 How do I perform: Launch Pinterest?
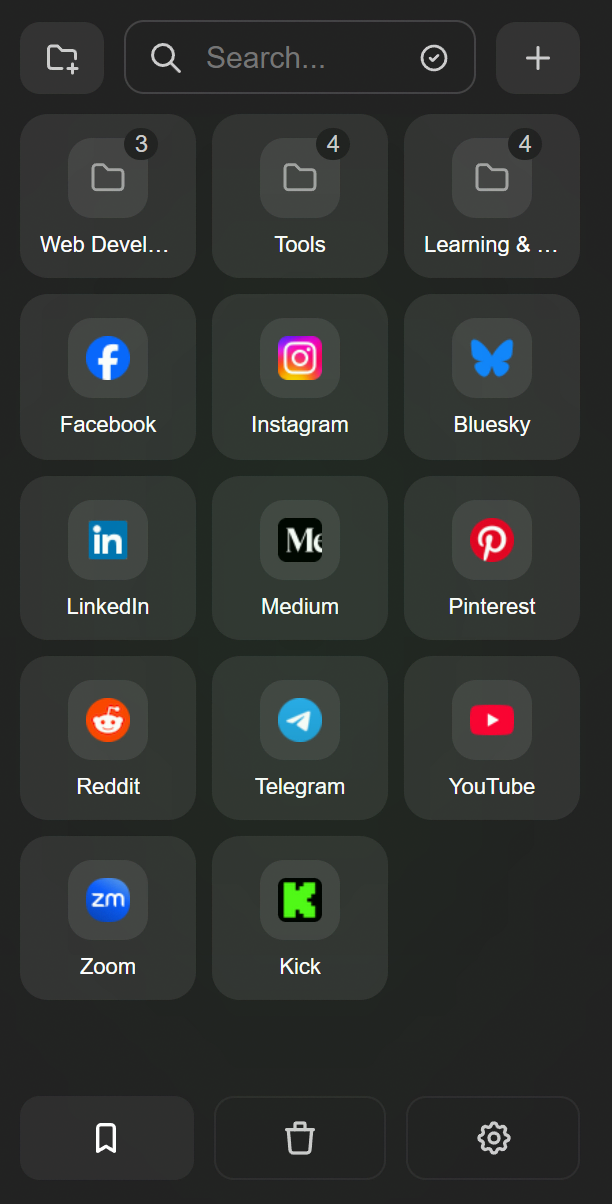[x=492, y=558]
